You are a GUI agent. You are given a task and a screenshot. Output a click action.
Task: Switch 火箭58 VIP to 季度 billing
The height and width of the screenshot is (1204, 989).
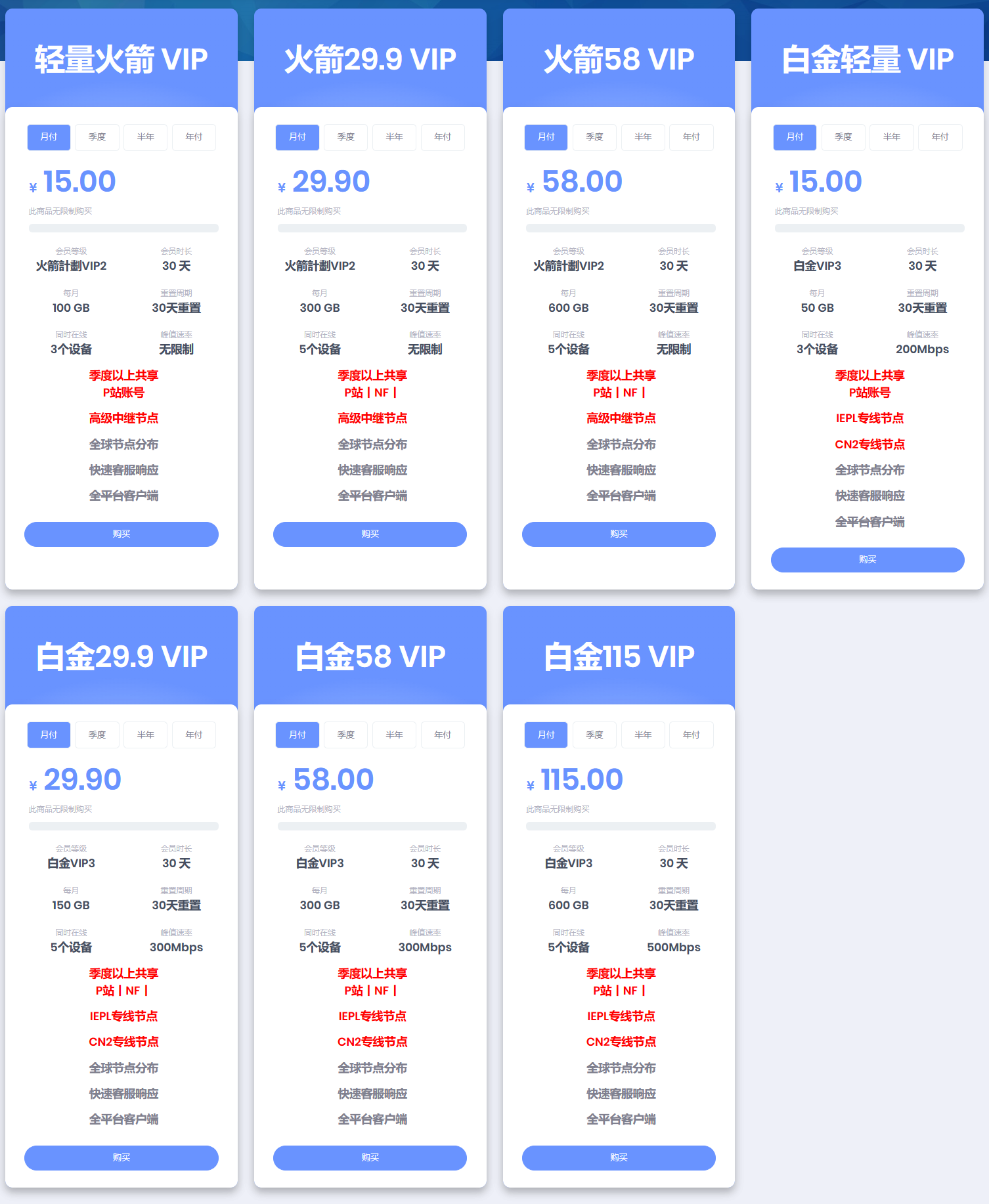[x=594, y=137]
